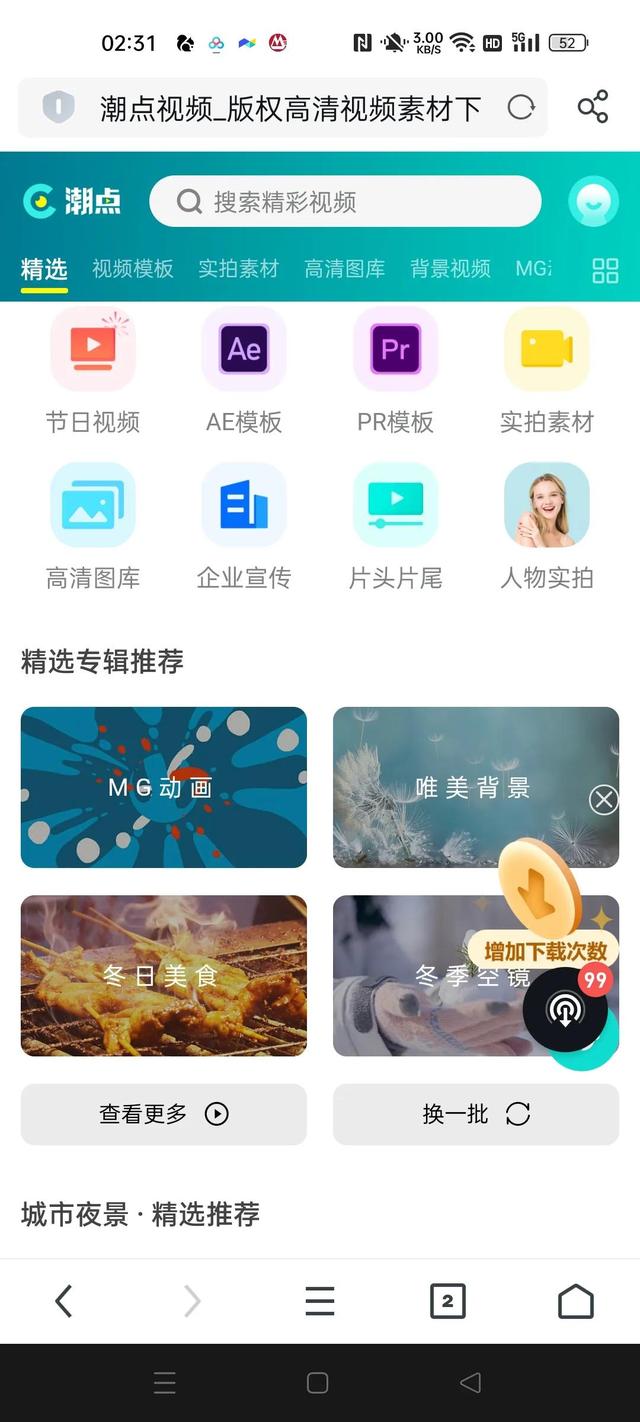Open the all-categories grid icon

[x=605, y=270]
